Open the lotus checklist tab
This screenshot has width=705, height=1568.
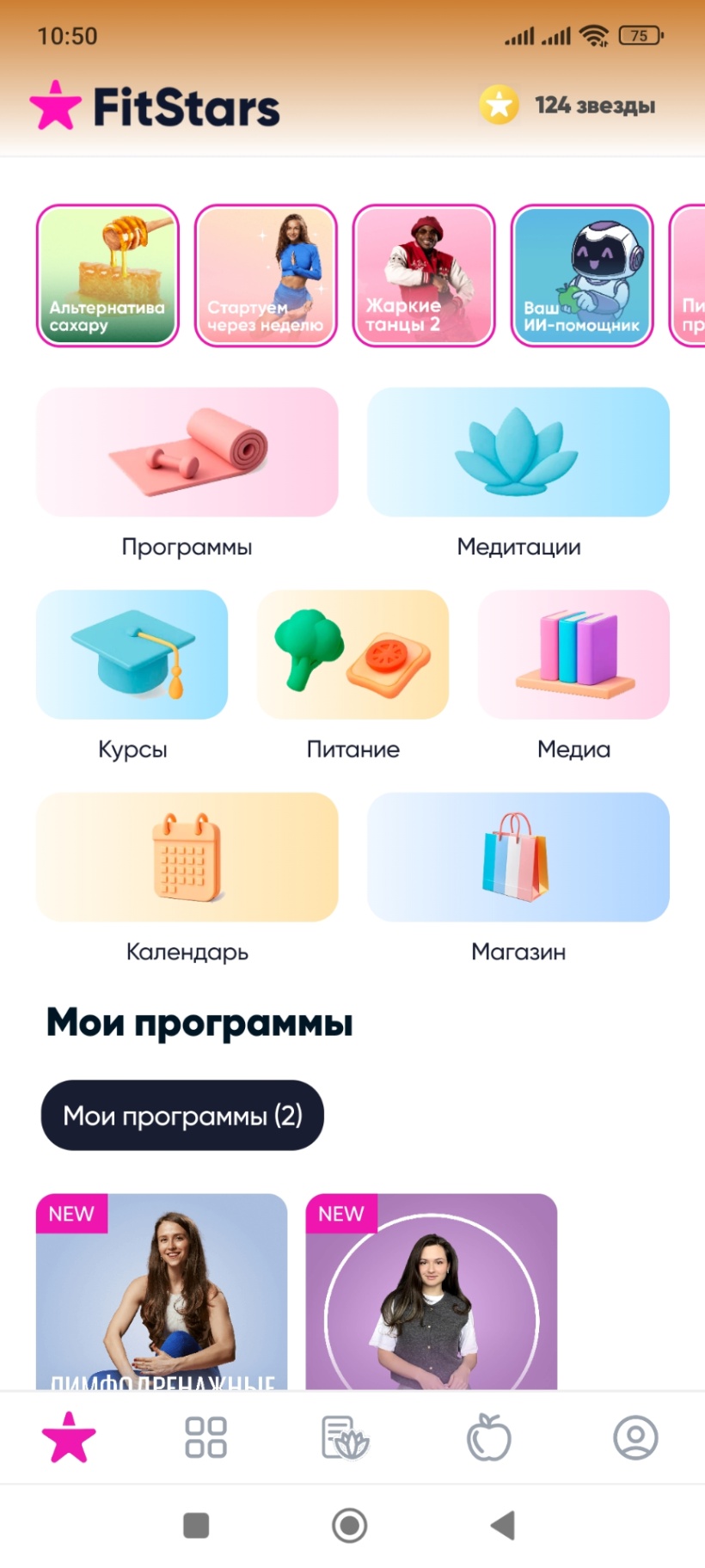pos(345,1437)
